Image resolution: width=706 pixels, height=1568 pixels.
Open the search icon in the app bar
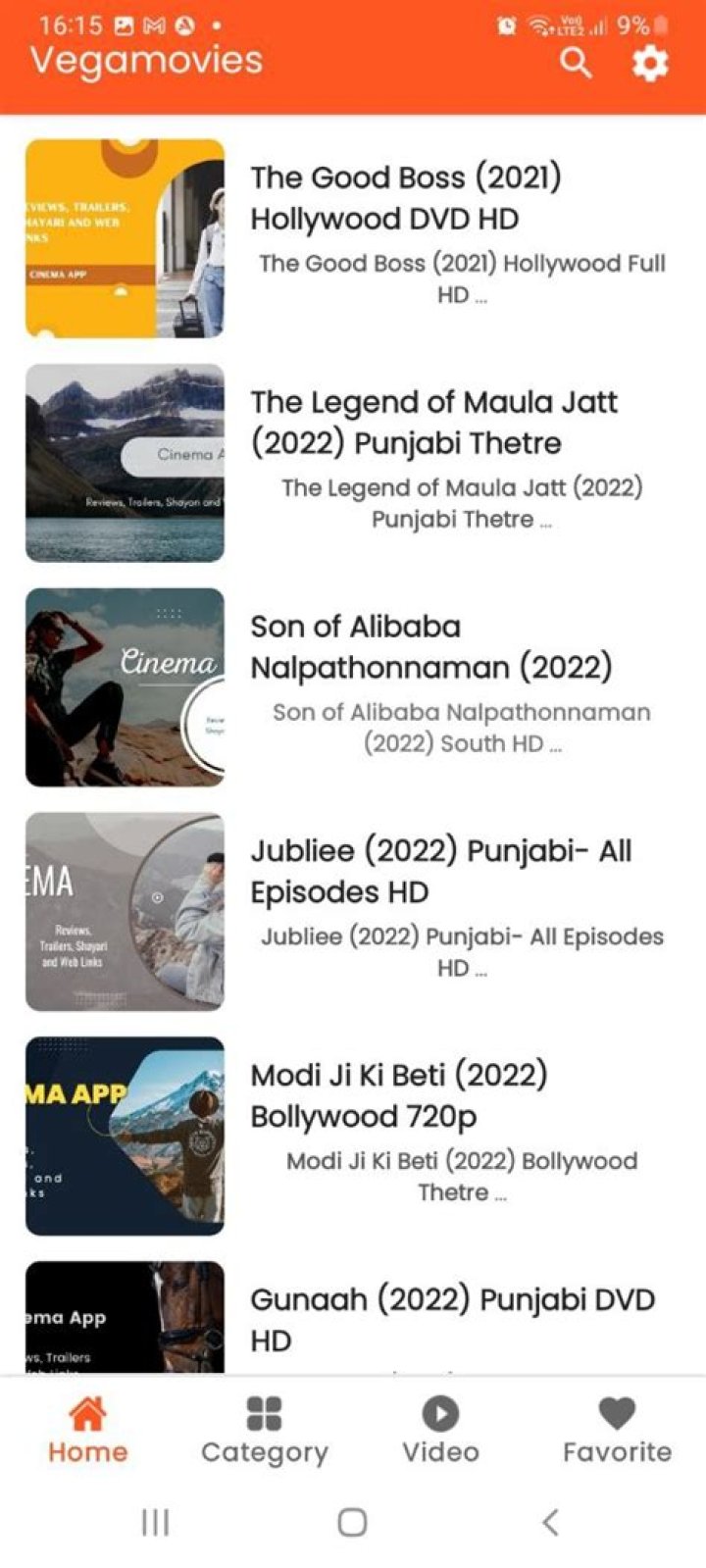coord(577,63)
